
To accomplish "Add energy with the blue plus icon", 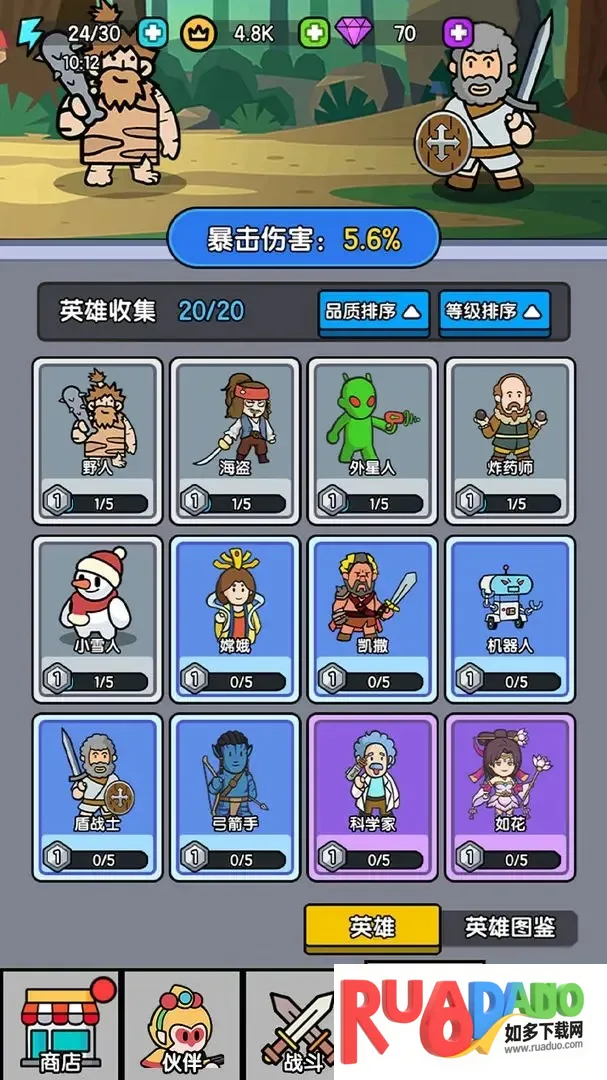I will (153, 33).
